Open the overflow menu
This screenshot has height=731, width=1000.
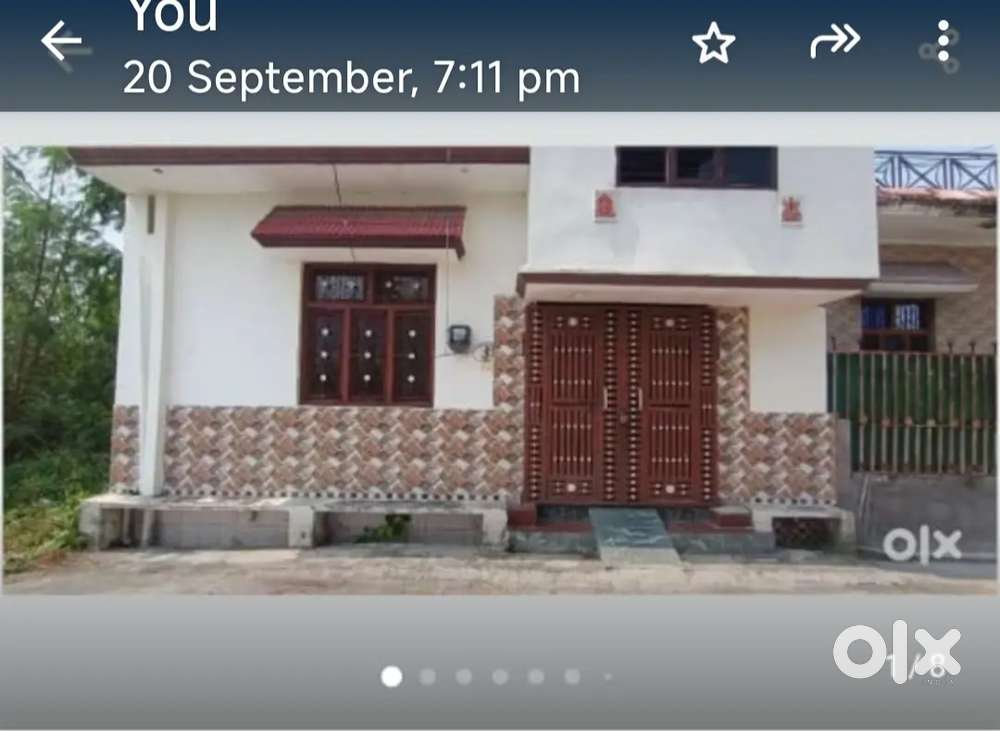pos(943,44)
